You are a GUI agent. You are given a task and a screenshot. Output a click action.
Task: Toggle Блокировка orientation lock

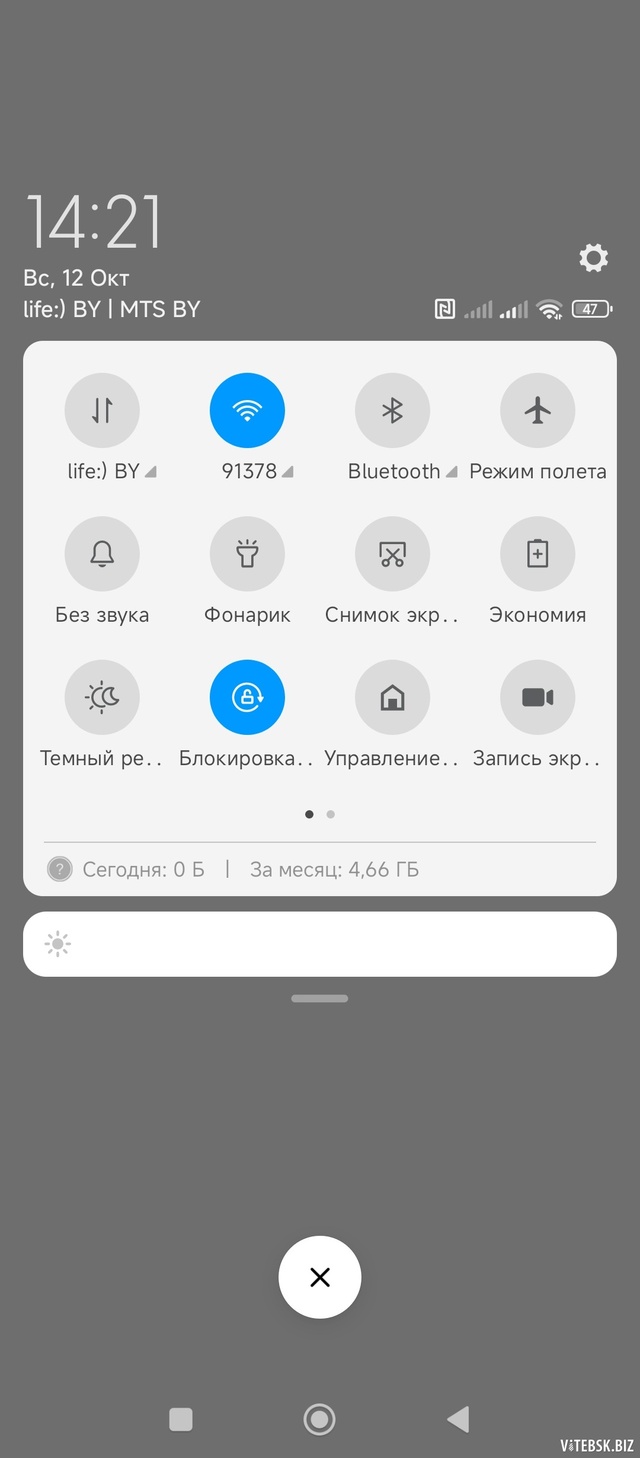[247, 697]
